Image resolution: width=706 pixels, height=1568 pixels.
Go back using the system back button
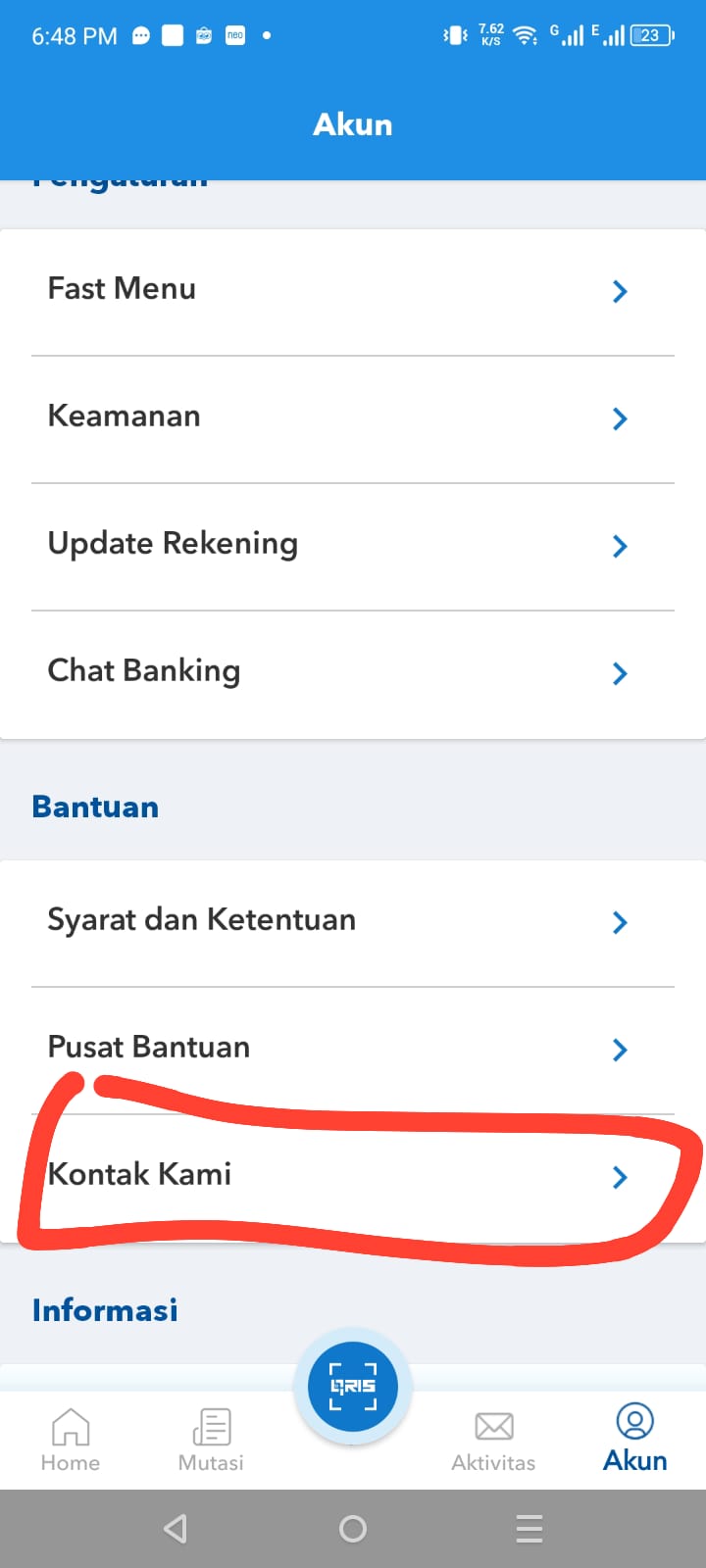coord(176,1529)
